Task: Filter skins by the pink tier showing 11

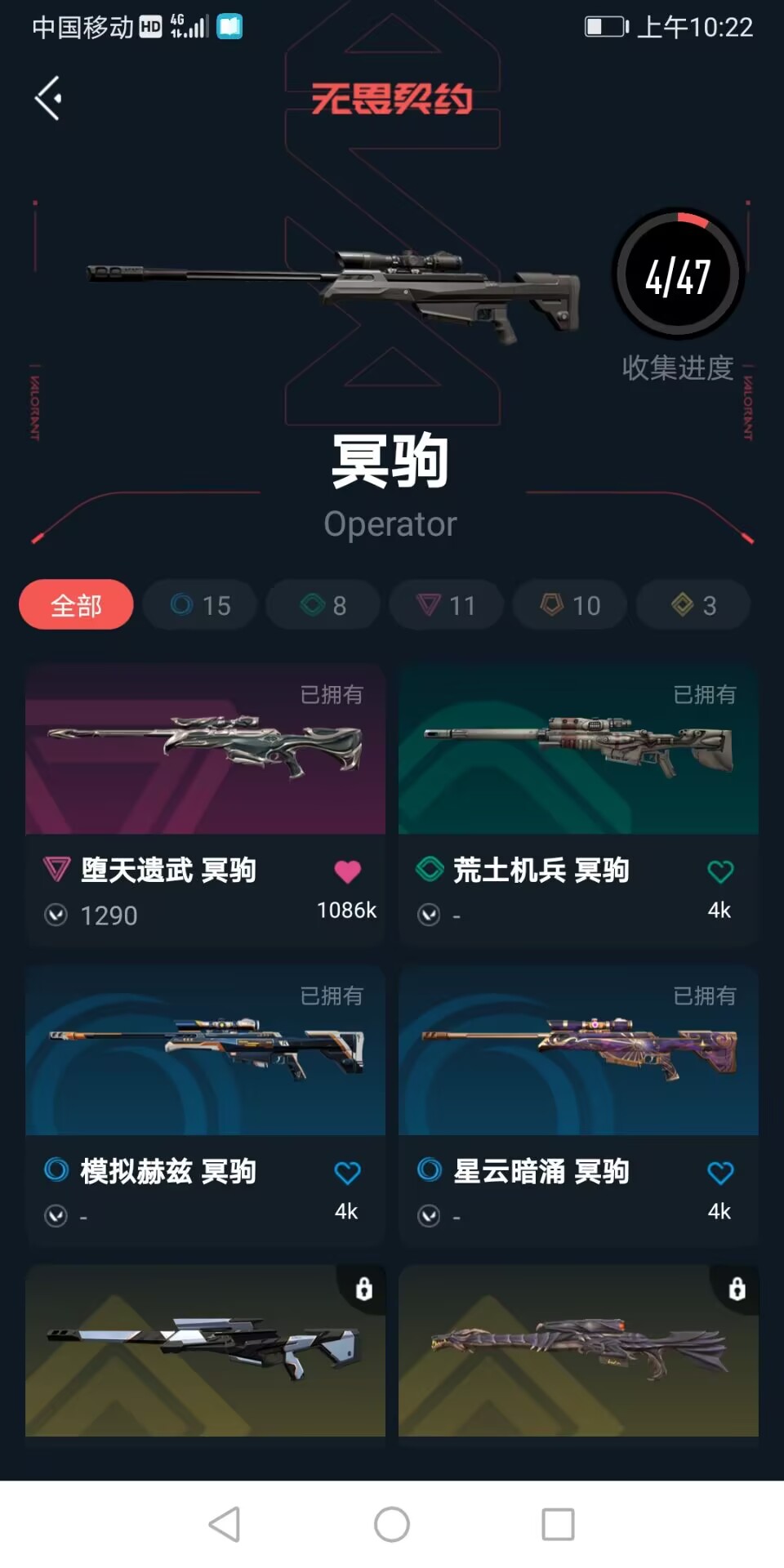Action: click(447, 605)
